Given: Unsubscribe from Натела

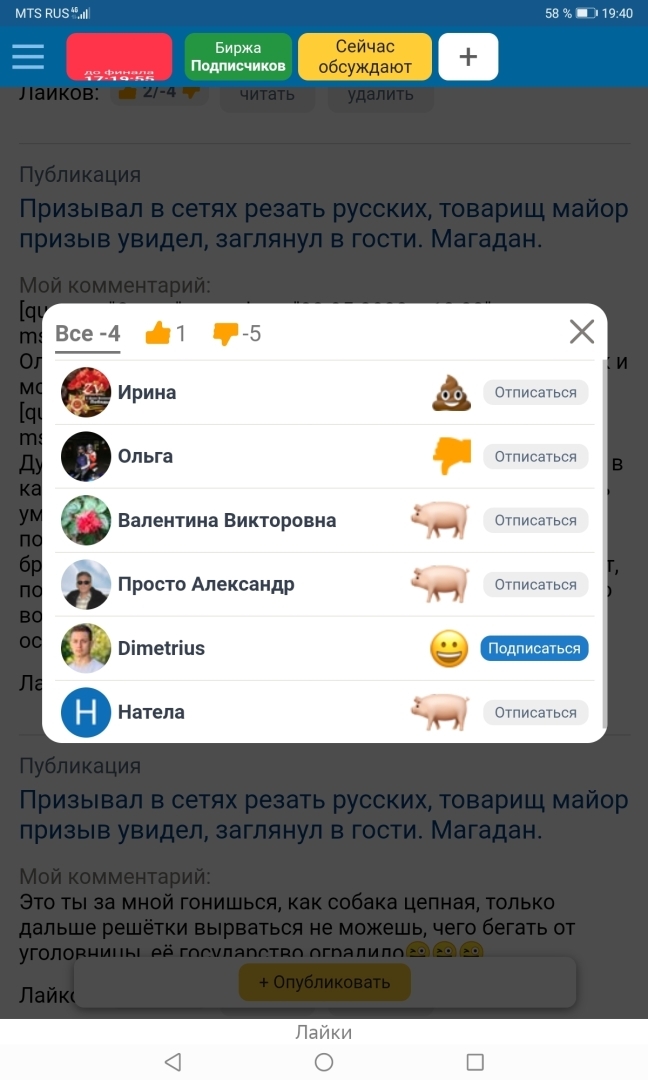Looking at the screenshot, I should [535, 712].
